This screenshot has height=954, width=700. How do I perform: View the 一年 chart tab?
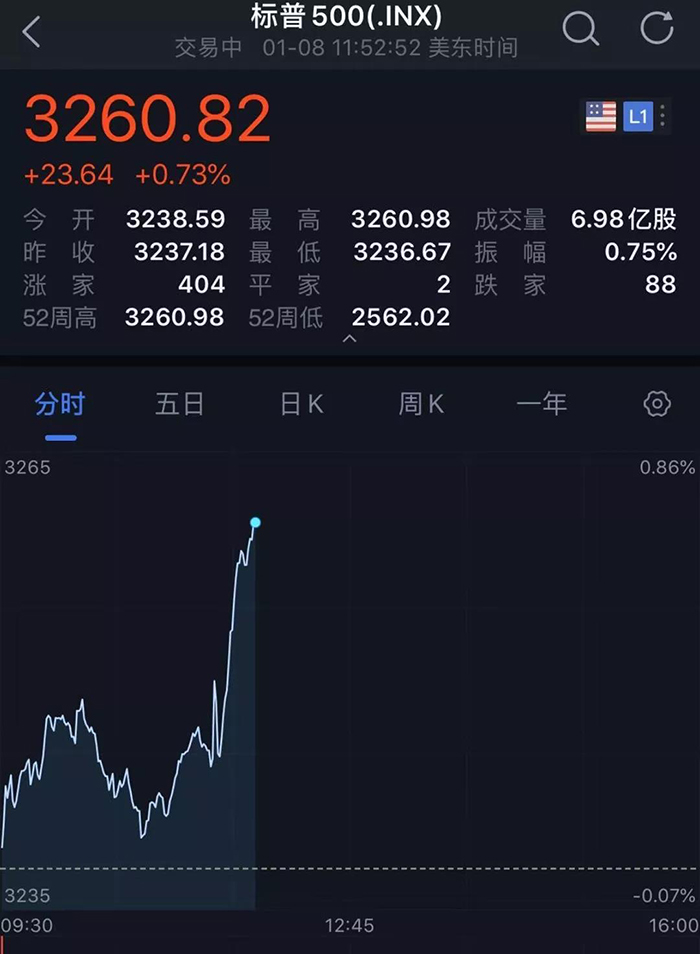click(541, 404)
